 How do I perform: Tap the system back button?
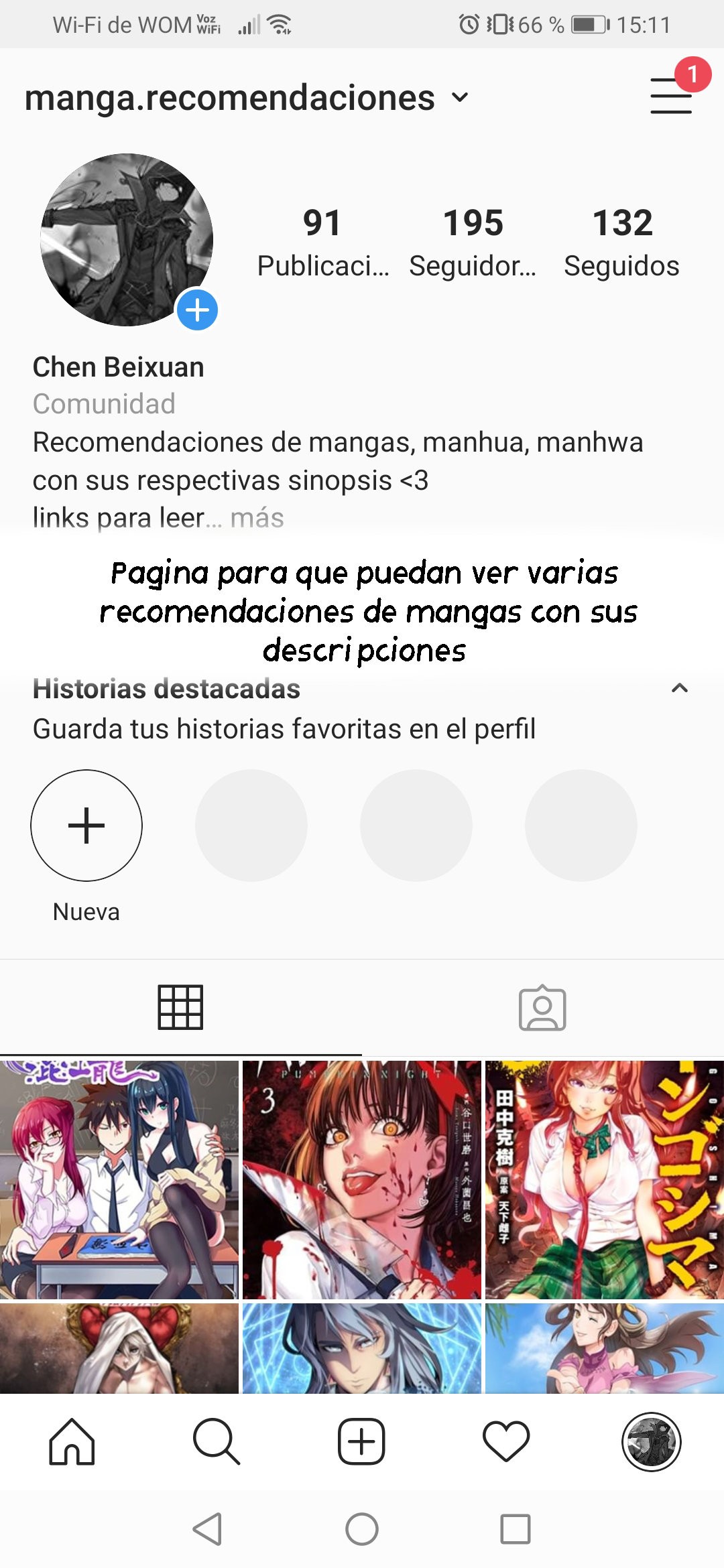coord(208,1529)
